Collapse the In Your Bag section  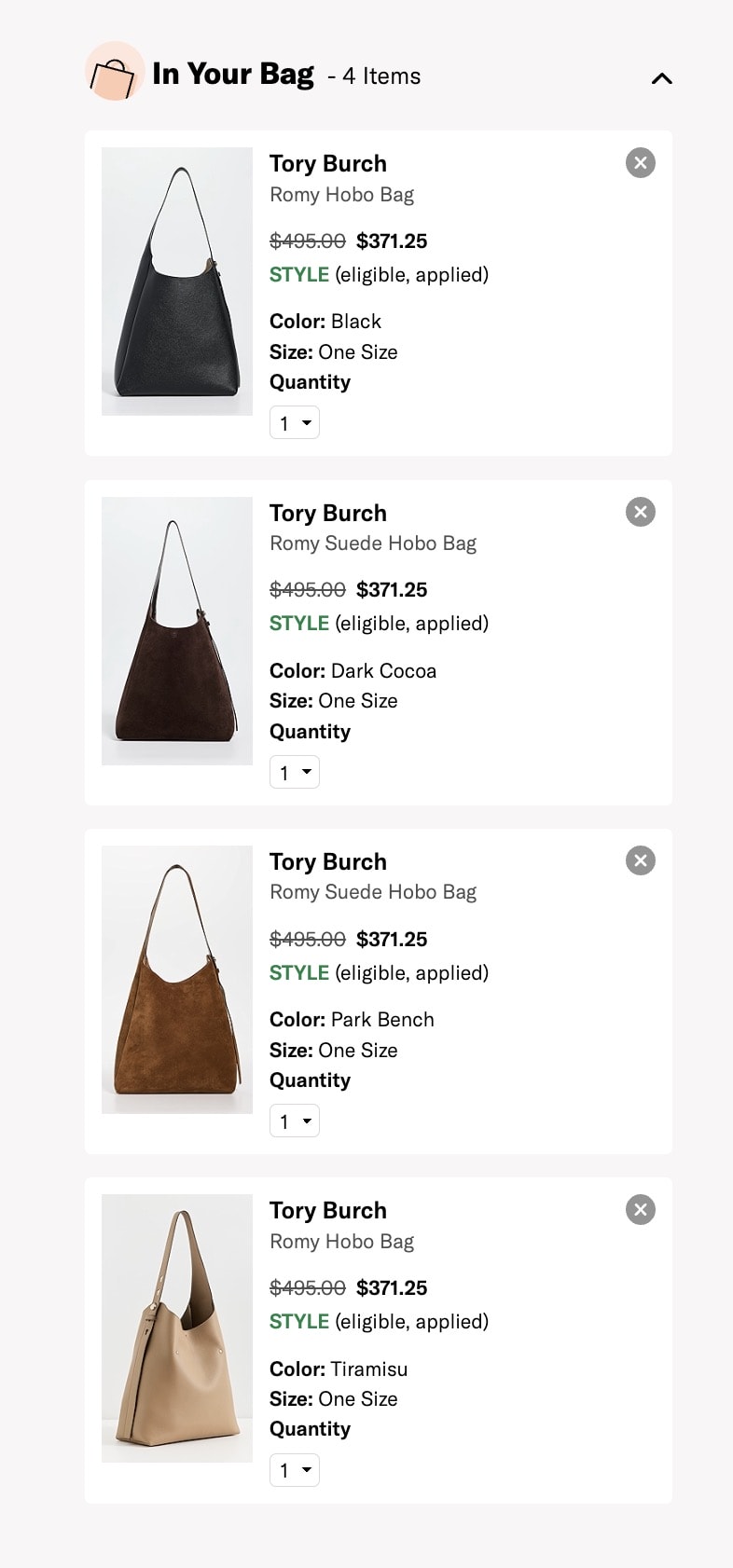pos(662,78)
